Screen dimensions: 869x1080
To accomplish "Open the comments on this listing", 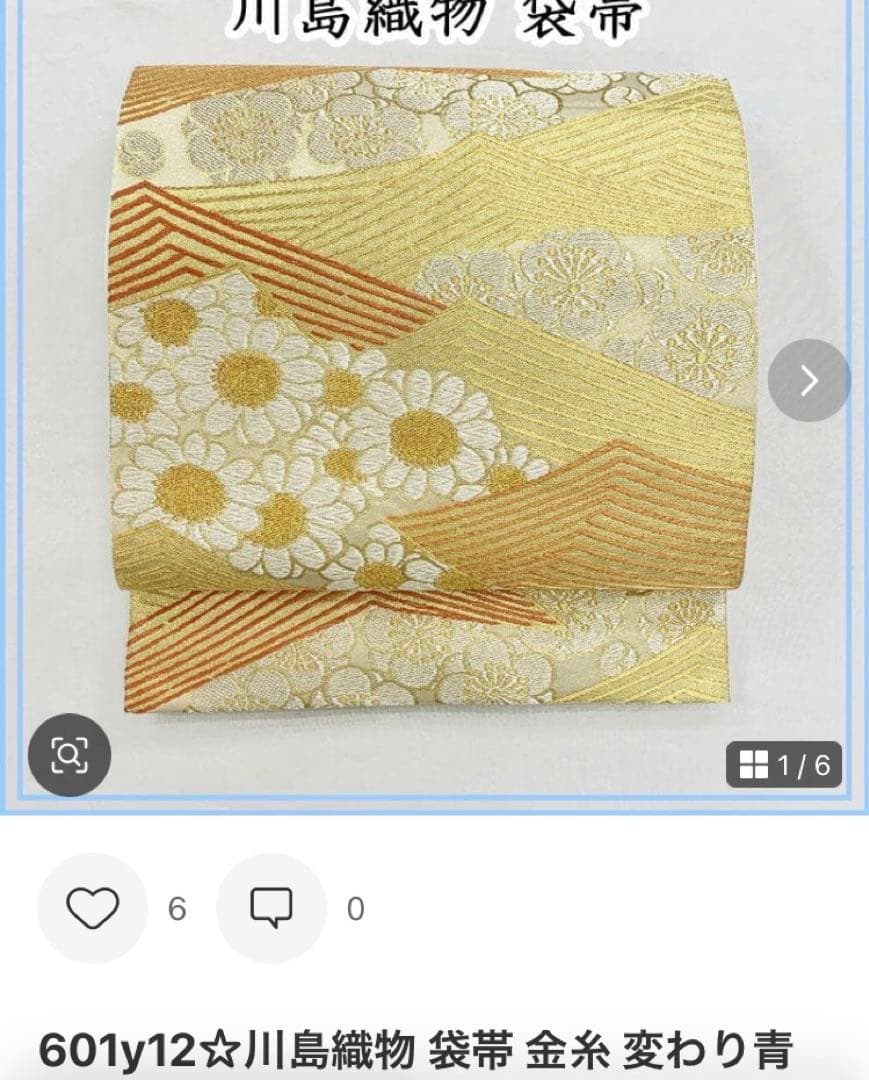I will point(271,908).
